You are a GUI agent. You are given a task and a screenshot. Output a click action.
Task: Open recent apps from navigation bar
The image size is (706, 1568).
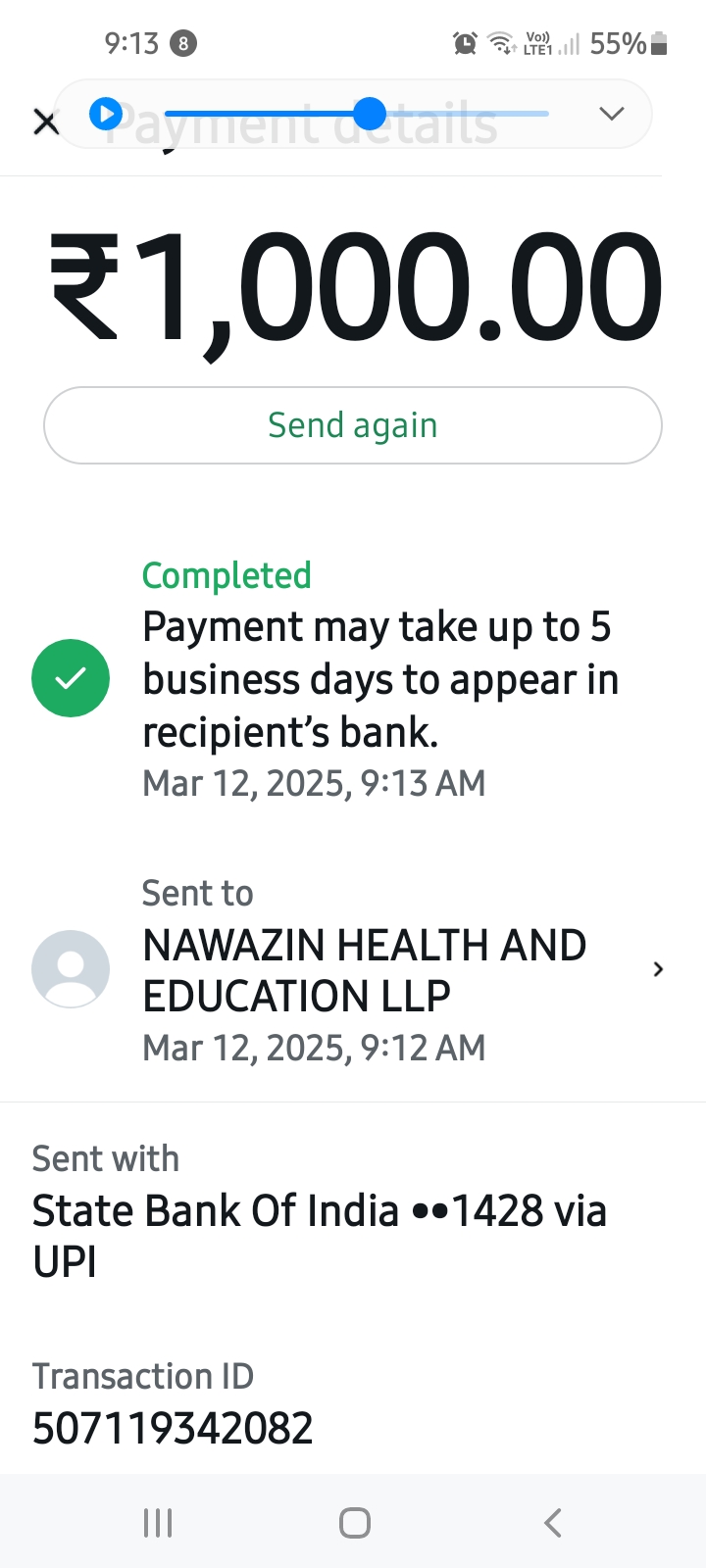(158, 1523)
